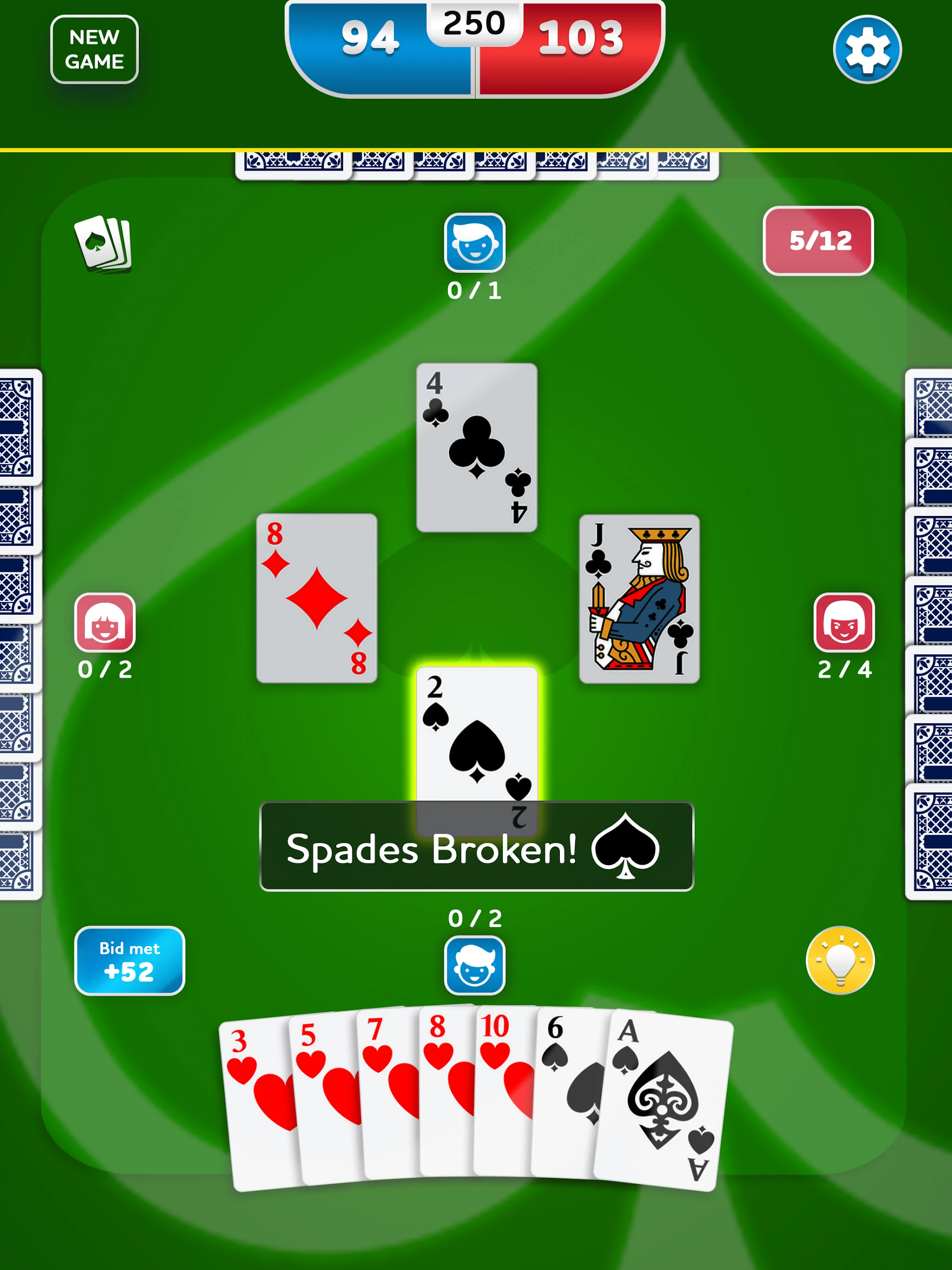Viewport: 952px width, 1270px height.
Task: Play the 3 of hearts
Action: coord(252,1091)
